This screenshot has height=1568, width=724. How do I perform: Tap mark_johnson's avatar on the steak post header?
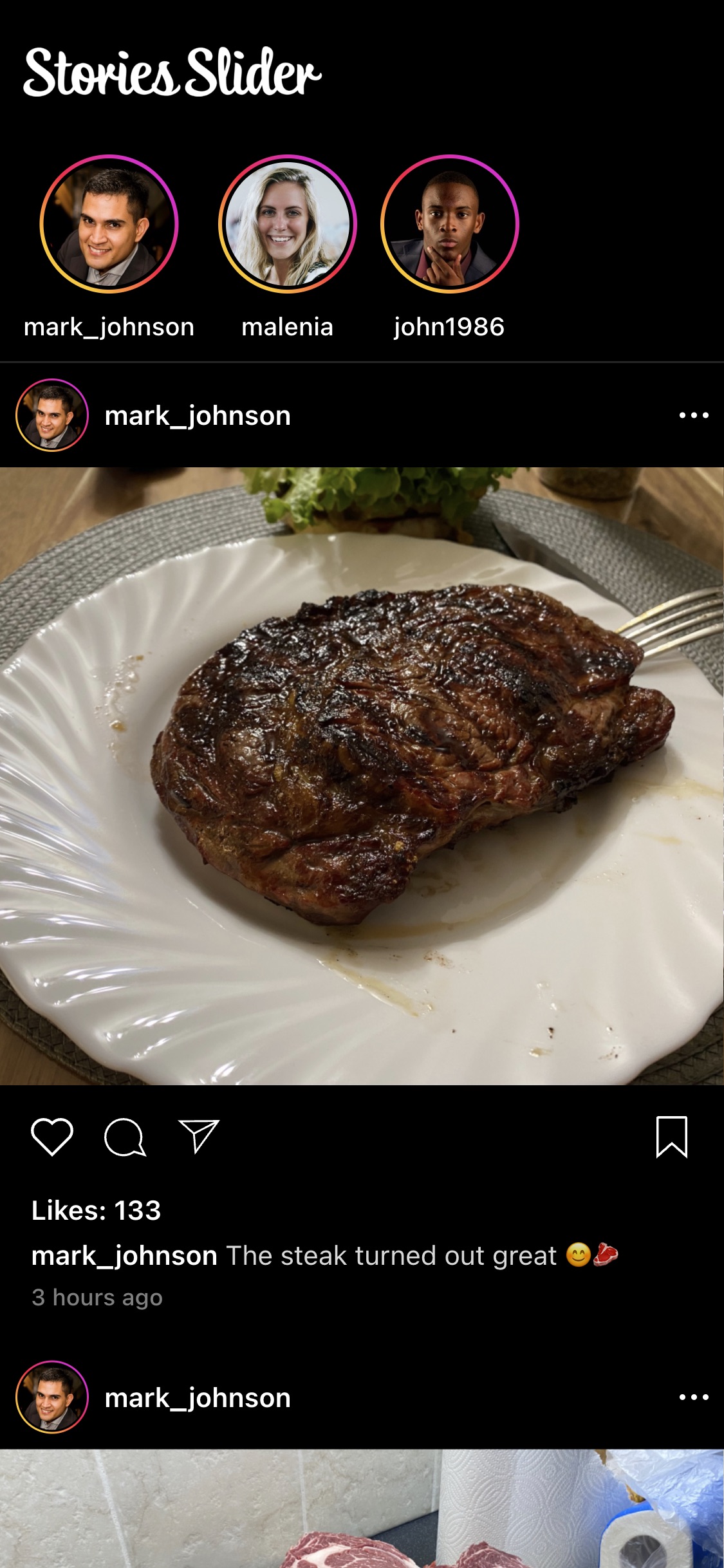click(52, 415)
